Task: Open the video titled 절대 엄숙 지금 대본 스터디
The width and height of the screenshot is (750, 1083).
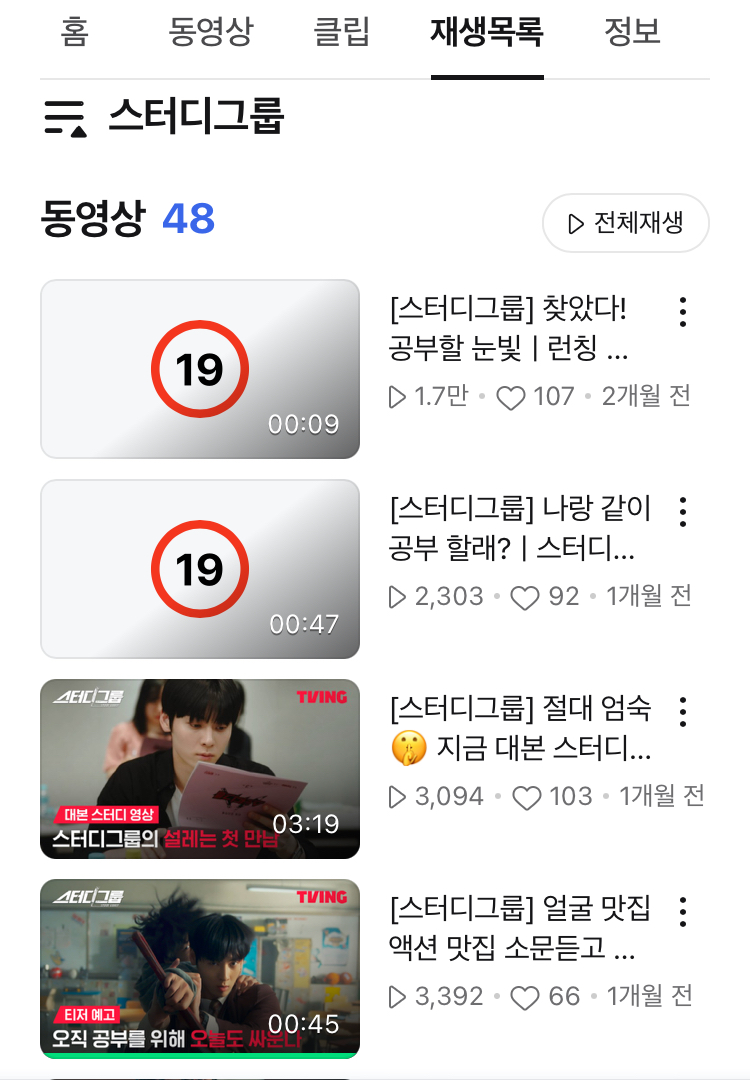Action: coord(520,728)
